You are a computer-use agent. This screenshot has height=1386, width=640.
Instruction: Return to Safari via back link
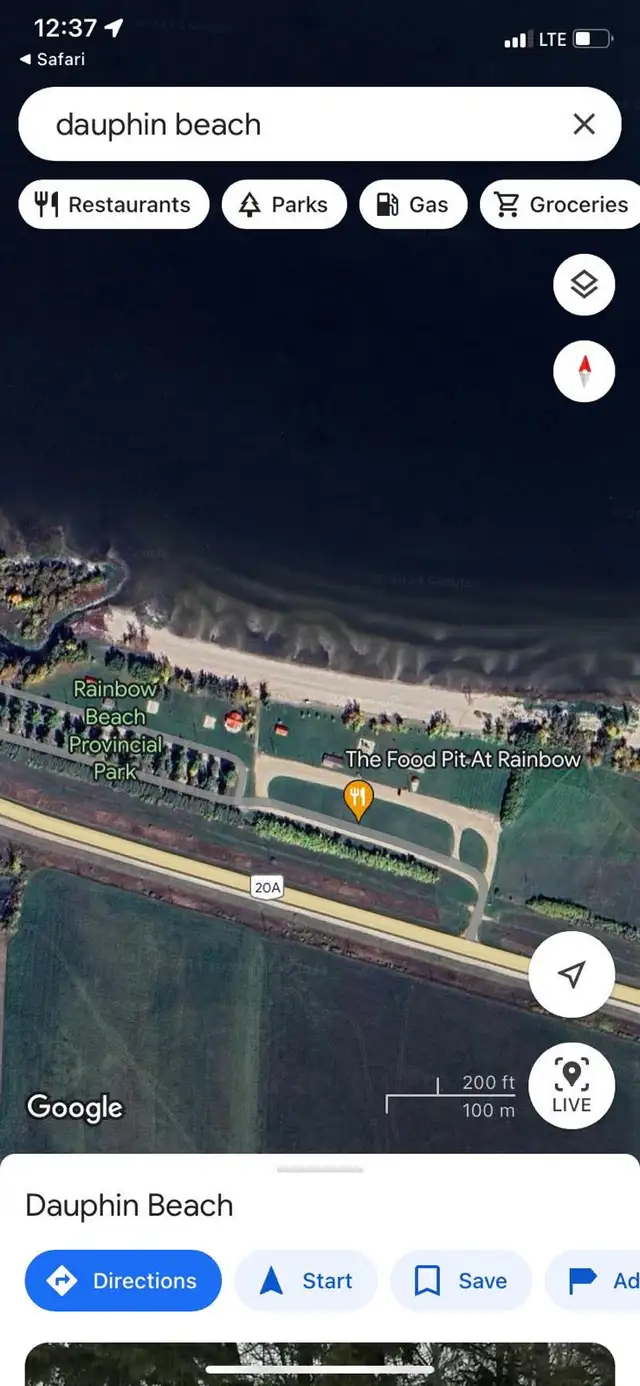52,59
